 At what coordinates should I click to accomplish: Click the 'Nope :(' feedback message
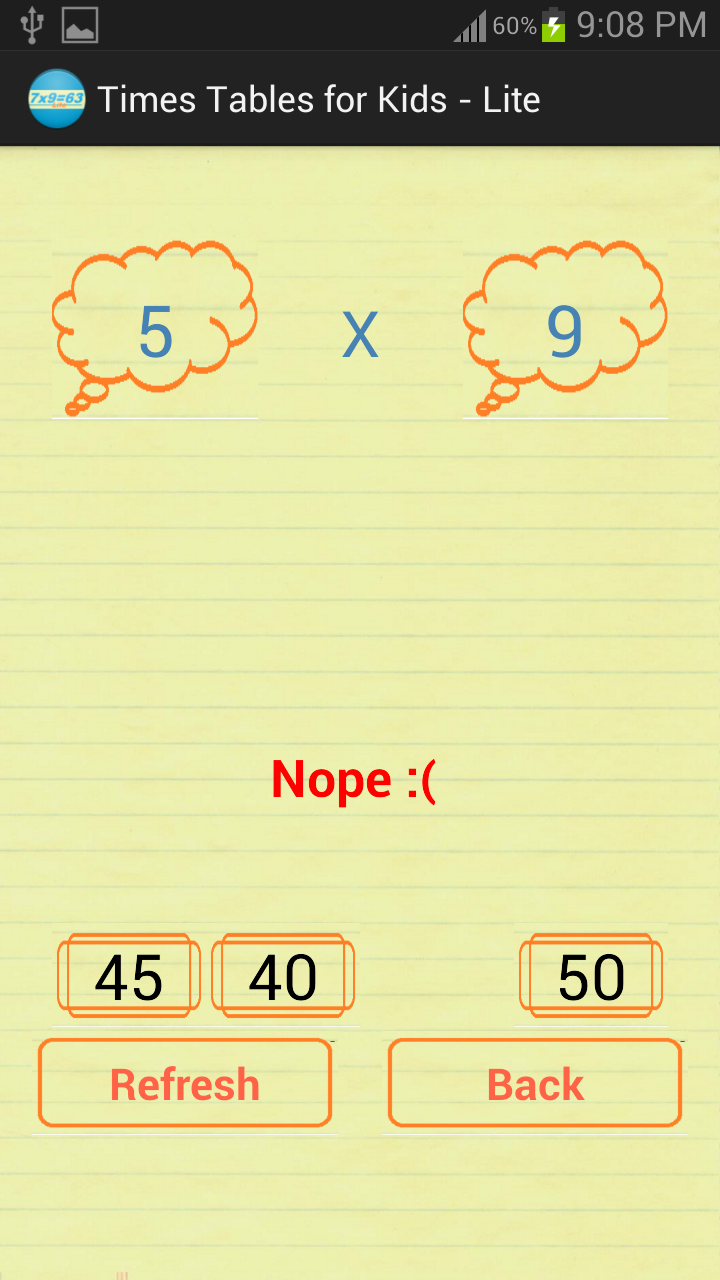[355, 780]
